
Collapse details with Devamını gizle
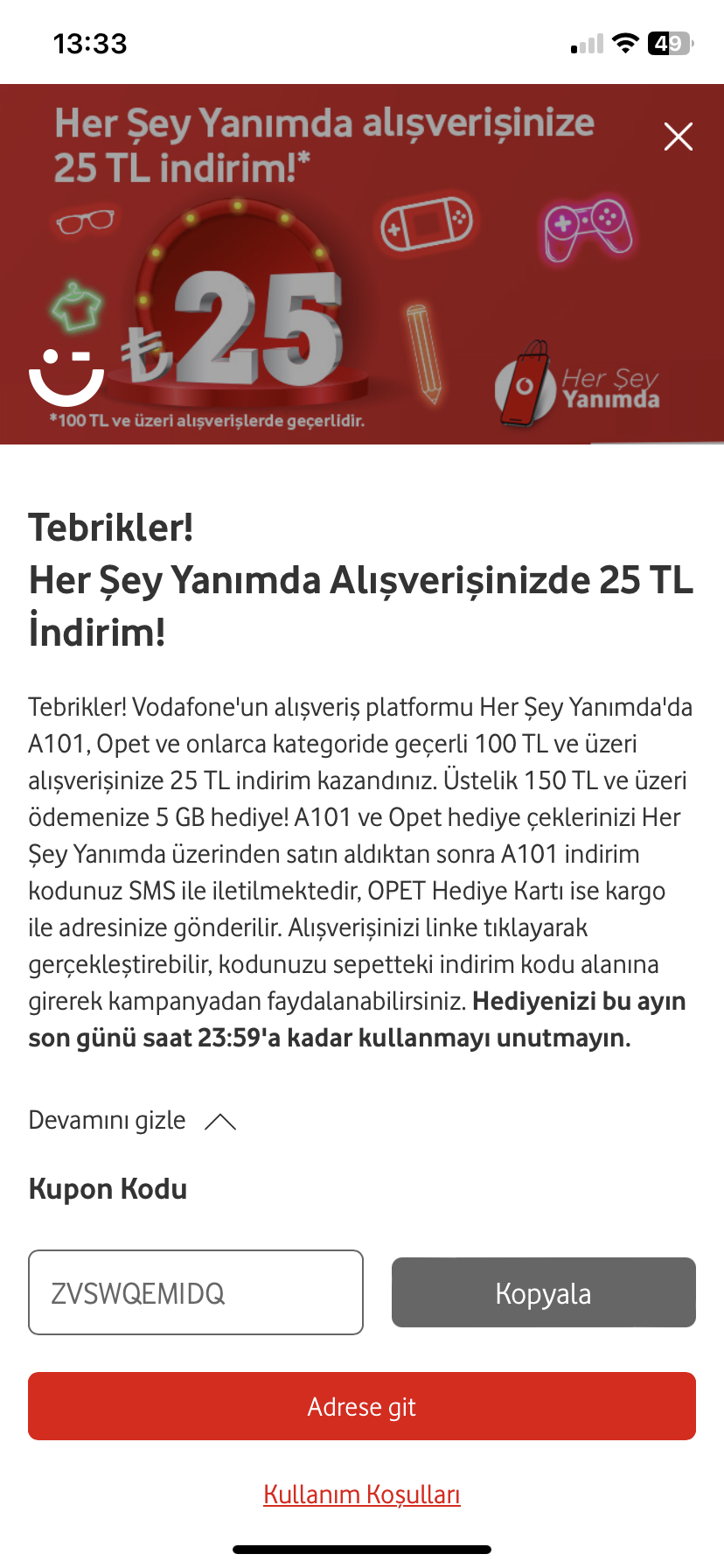tap(133, 1121)
